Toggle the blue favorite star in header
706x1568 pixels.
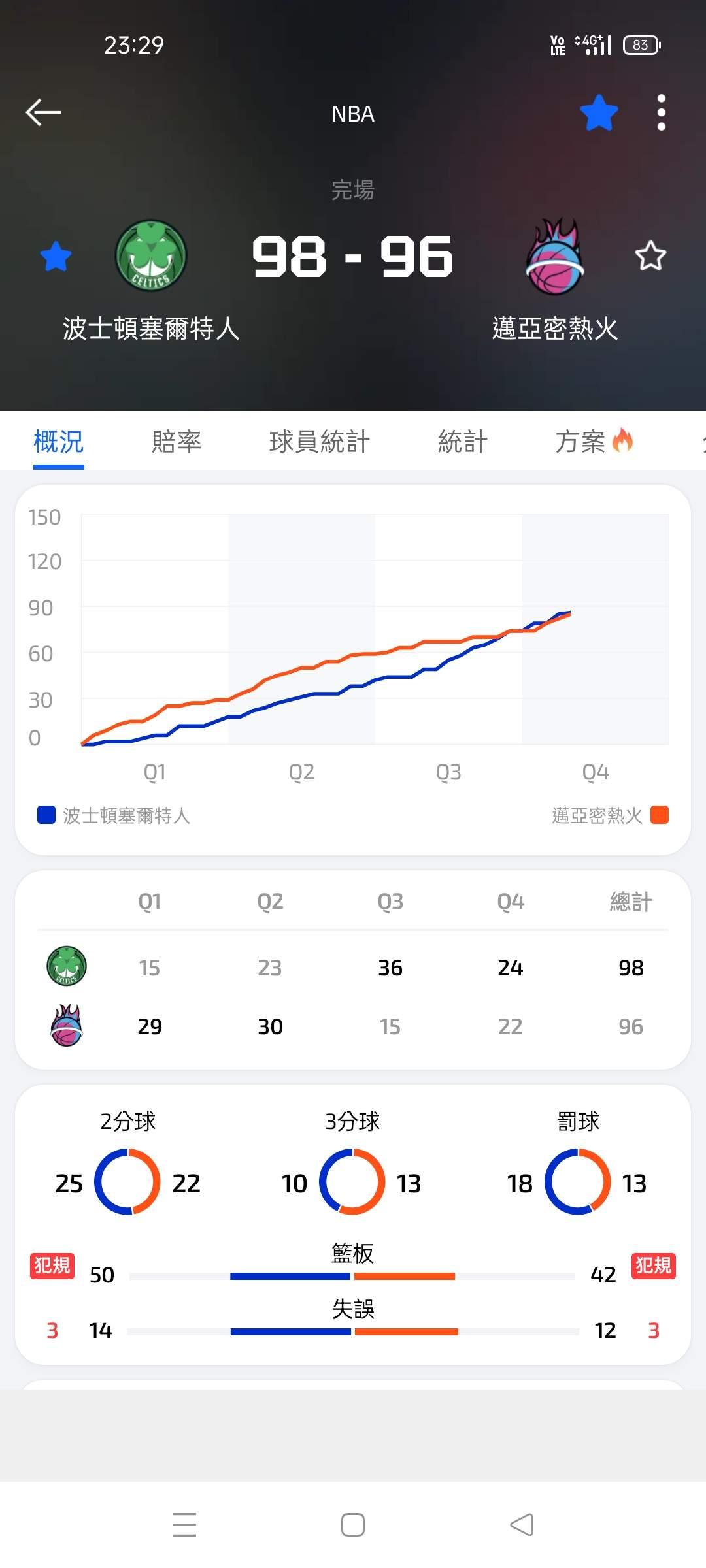click(x=599, y=112)
